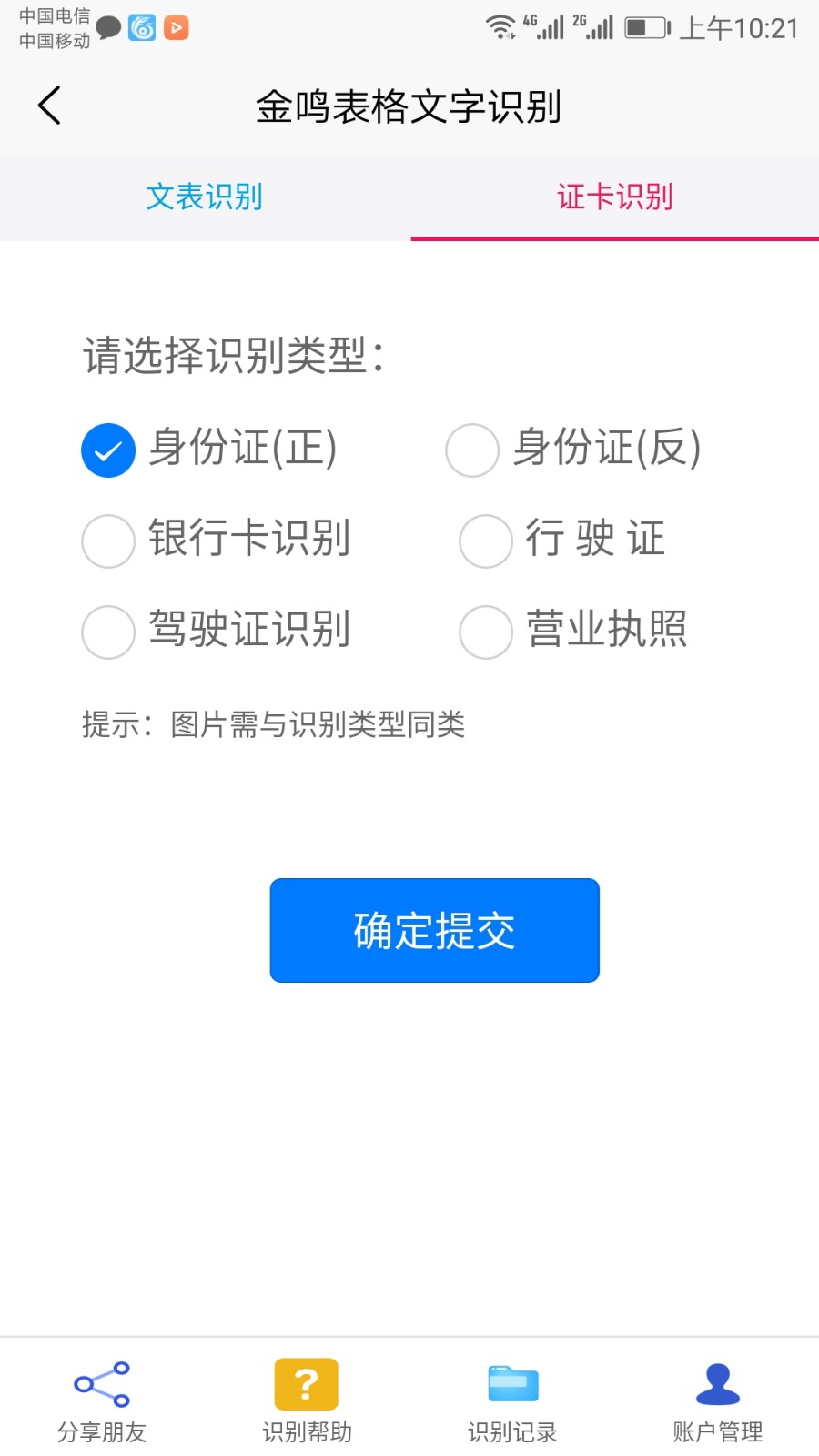Pick the 行驶证 option

[x=486, y=541]
